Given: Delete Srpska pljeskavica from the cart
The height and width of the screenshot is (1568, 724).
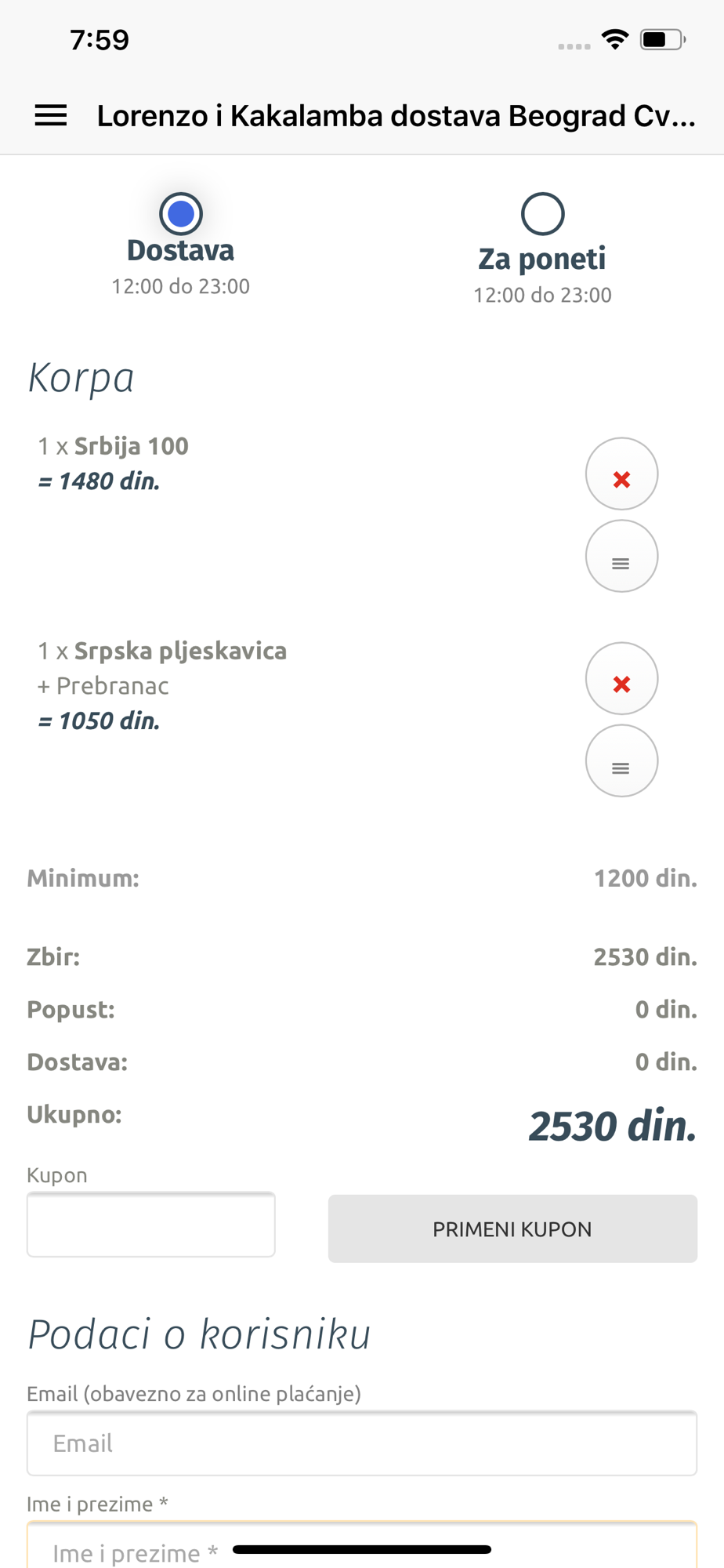Looking at the screenshot, I should [x=621, y=679].
